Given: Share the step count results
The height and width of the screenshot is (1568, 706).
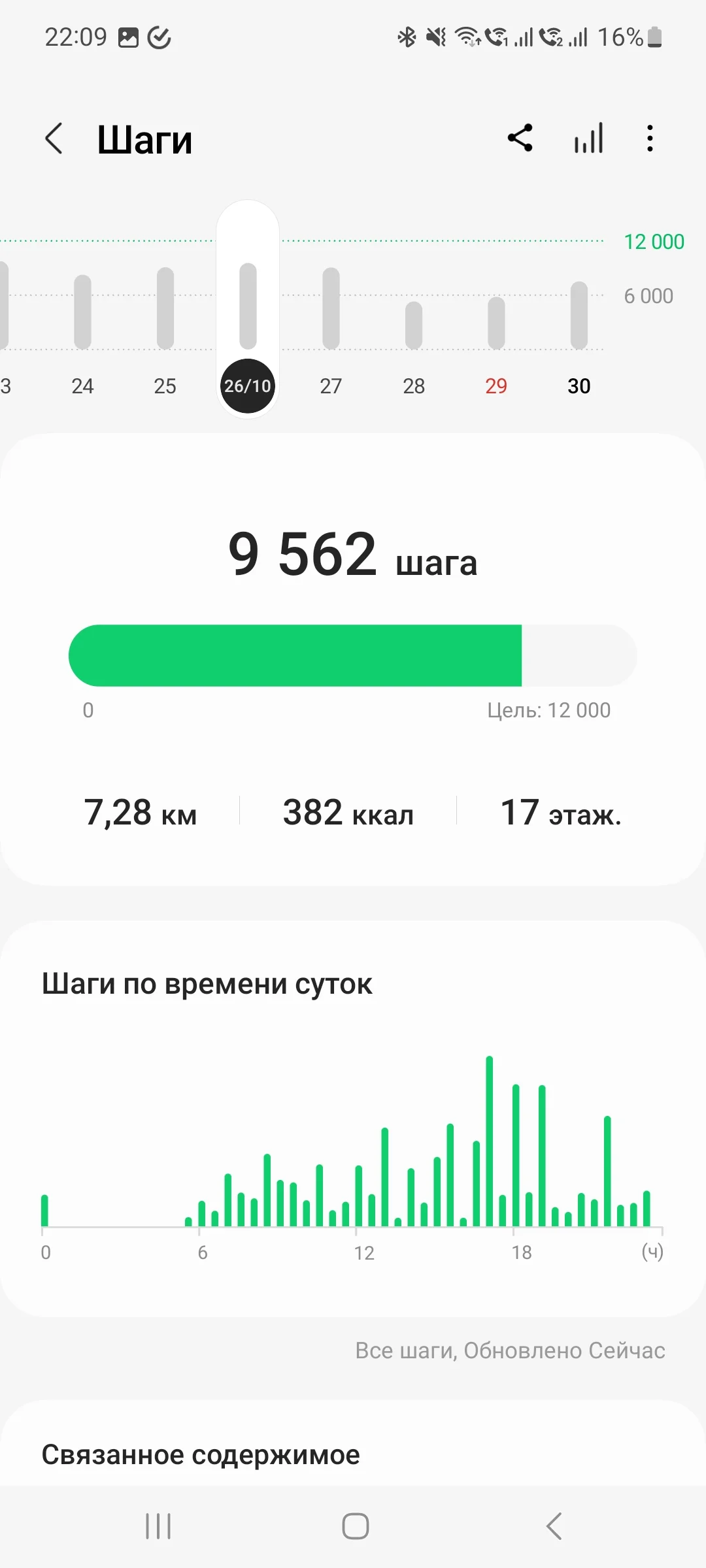Looking at the screenshot, I should 520,139.
